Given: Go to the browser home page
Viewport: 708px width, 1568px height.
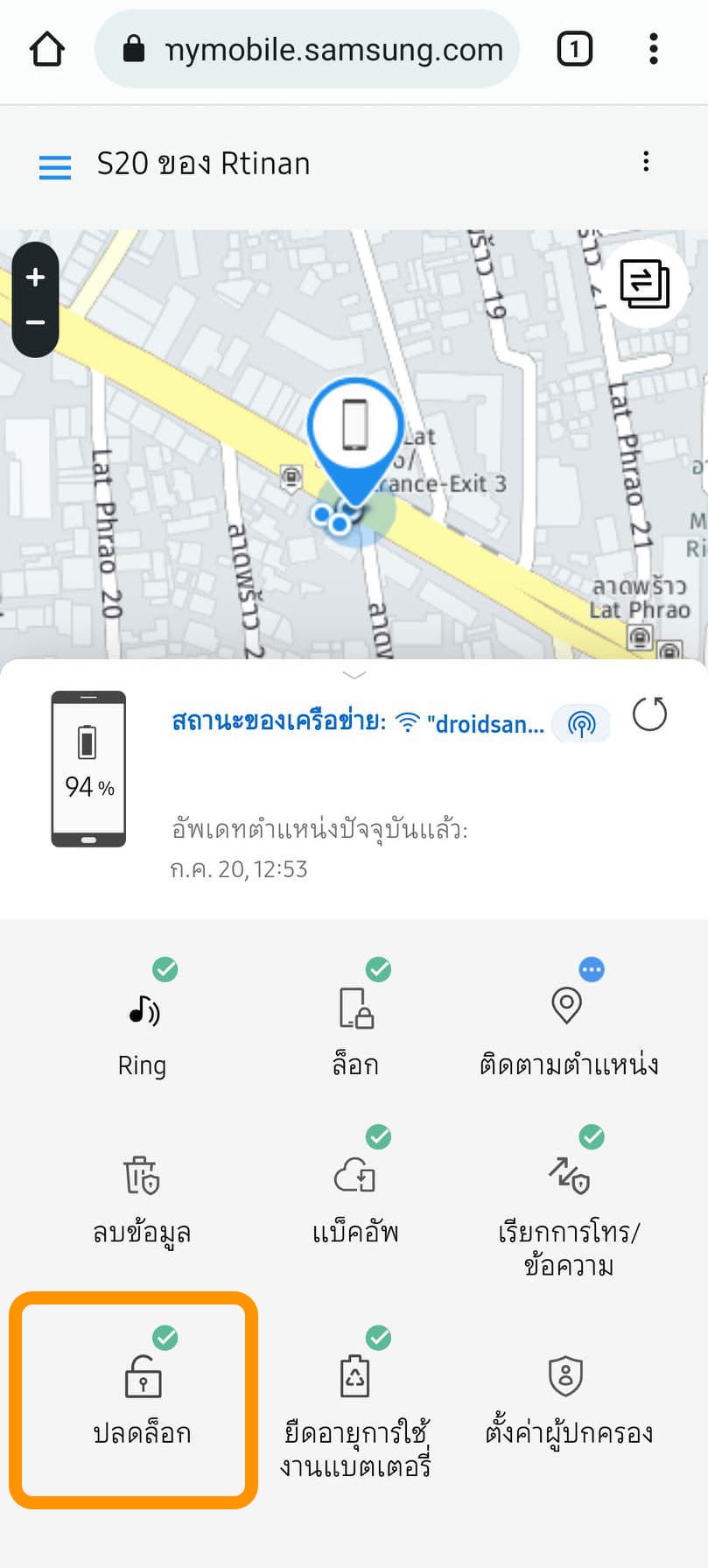Looking at the screenshot, I should [47, 49].
